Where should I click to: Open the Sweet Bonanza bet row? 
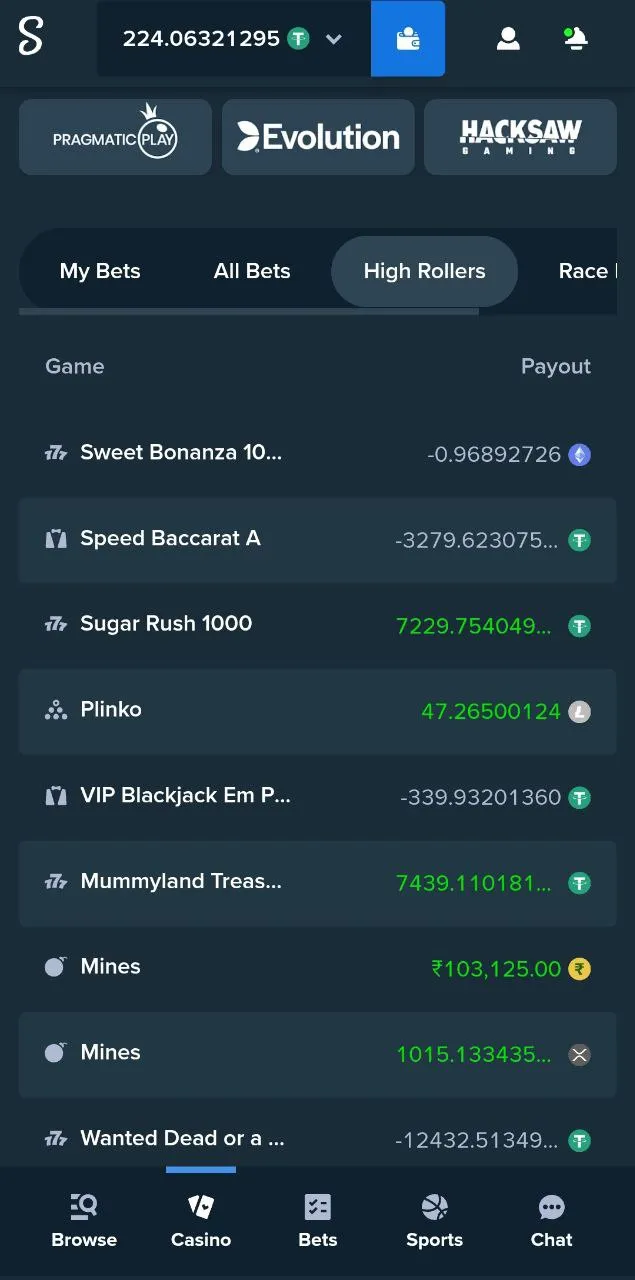tap(181, 453)
